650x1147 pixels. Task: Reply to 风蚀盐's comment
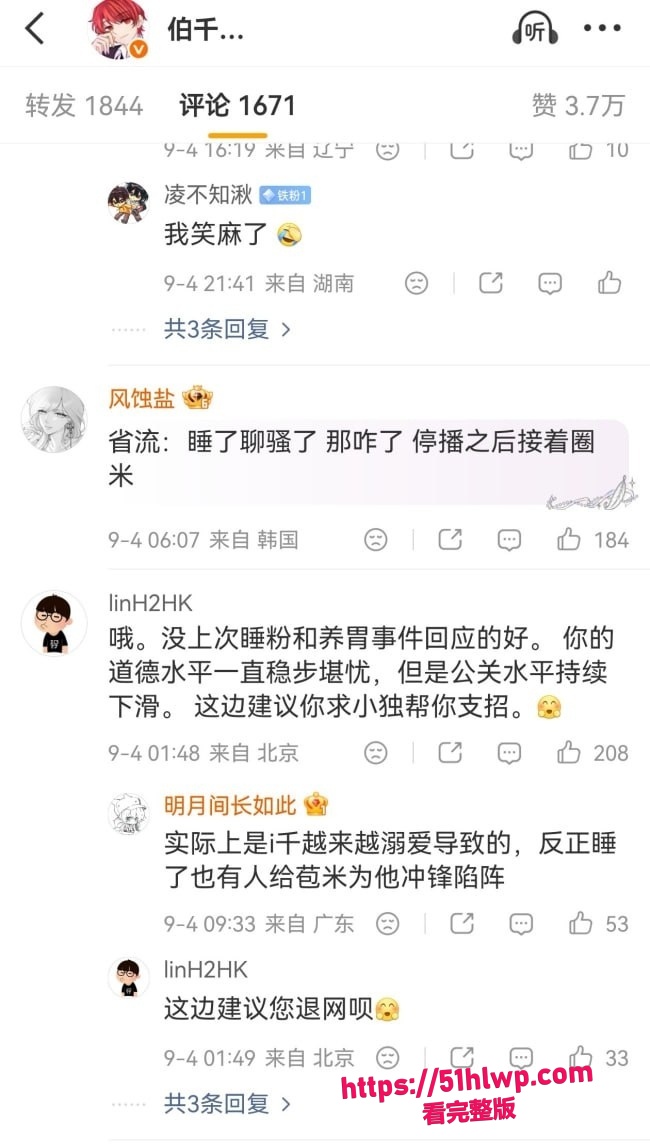click(x=510, y=540)
